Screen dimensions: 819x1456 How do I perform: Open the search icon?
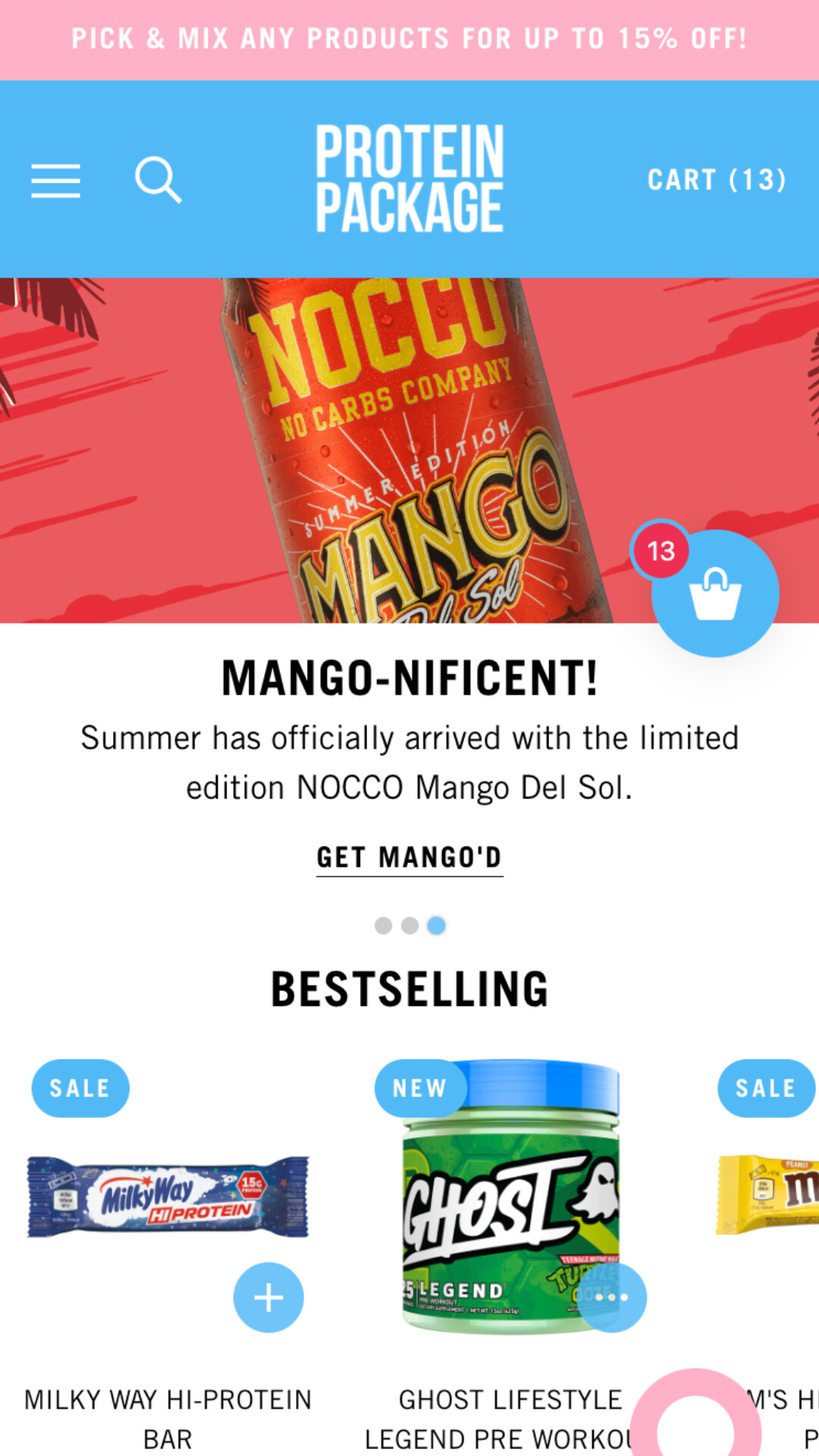[x=158, y=180]
